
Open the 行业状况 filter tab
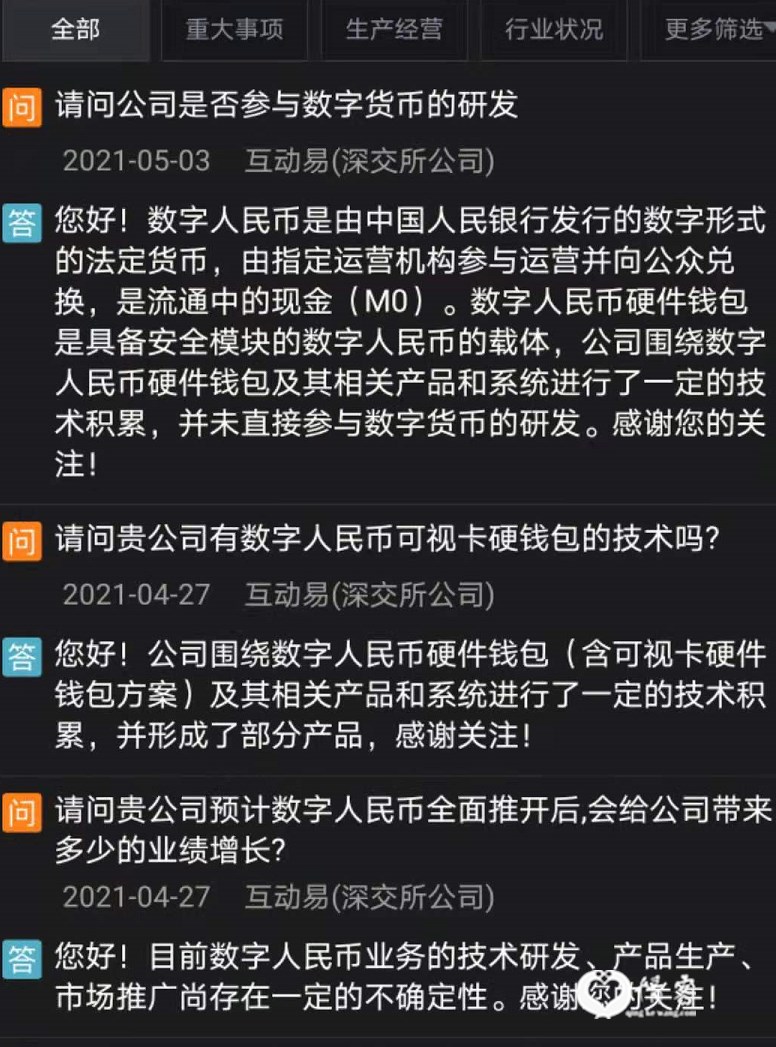point(553,30)
